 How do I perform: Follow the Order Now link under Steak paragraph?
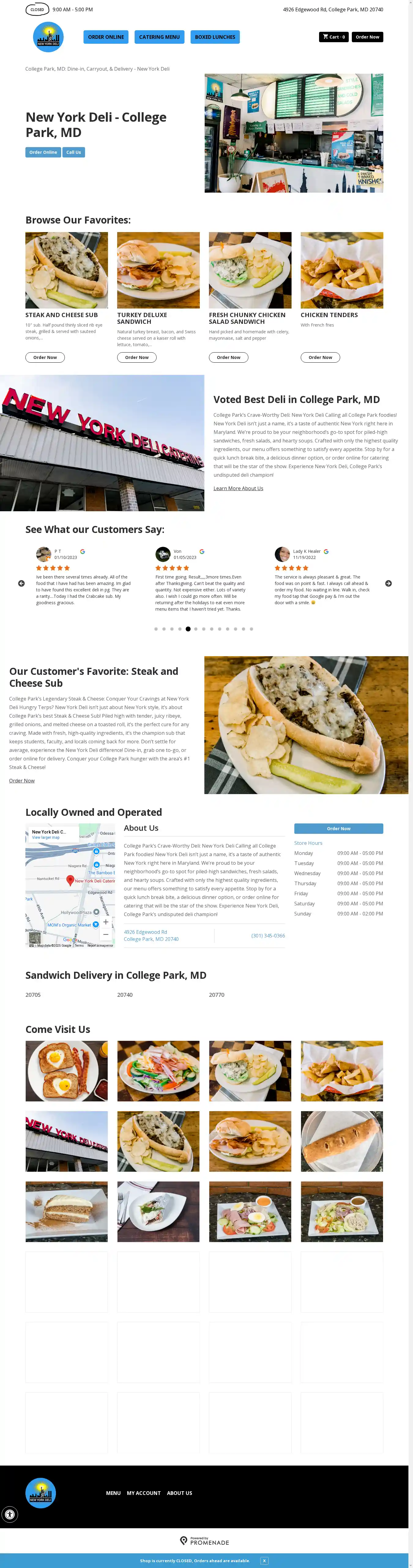pyautogui.click(x=22, y=780)
